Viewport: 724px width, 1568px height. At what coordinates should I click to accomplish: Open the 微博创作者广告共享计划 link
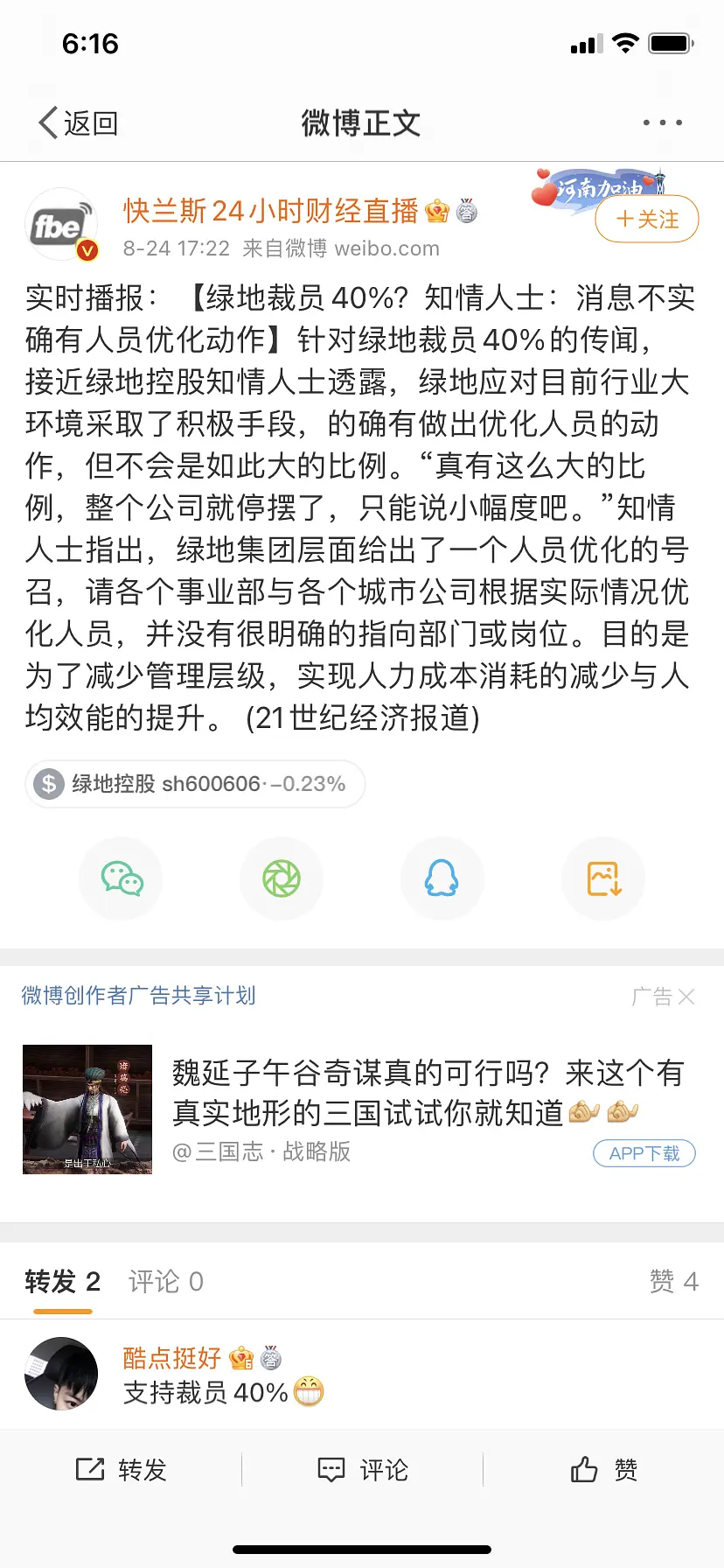[138, 996]
